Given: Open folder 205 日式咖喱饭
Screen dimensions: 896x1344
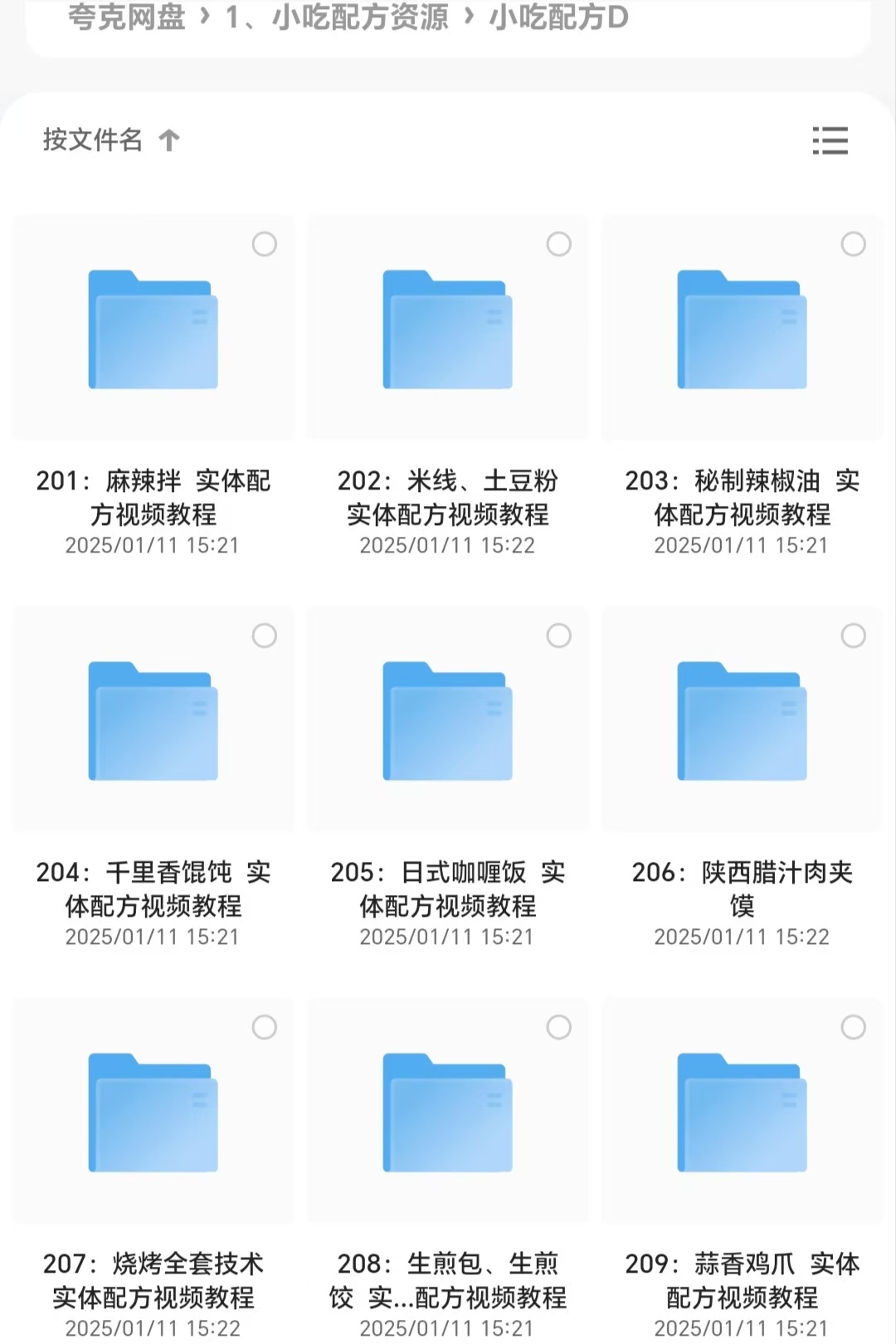Looking at the screenshot, I should 447,722.
